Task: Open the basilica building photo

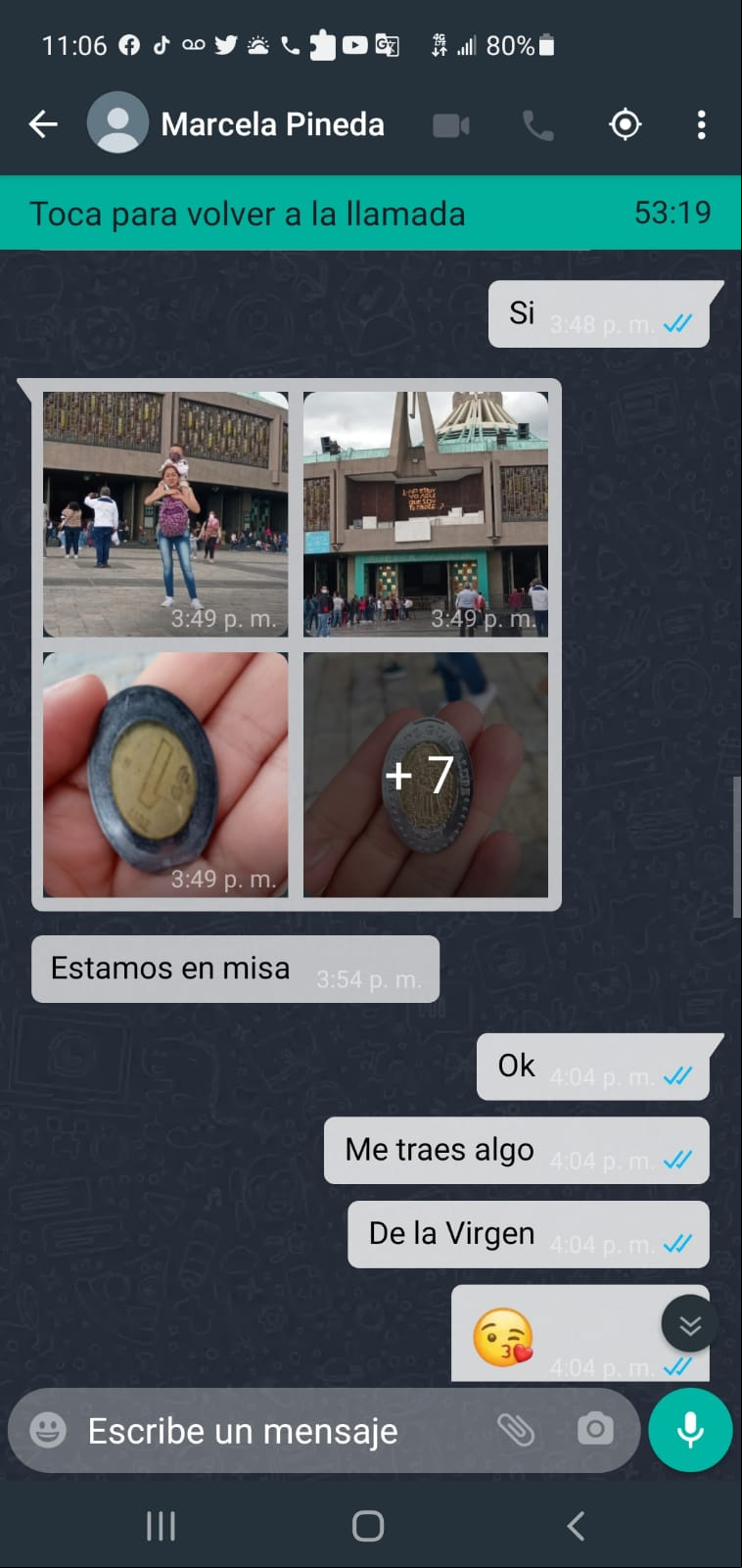Action: coord(425,514)
